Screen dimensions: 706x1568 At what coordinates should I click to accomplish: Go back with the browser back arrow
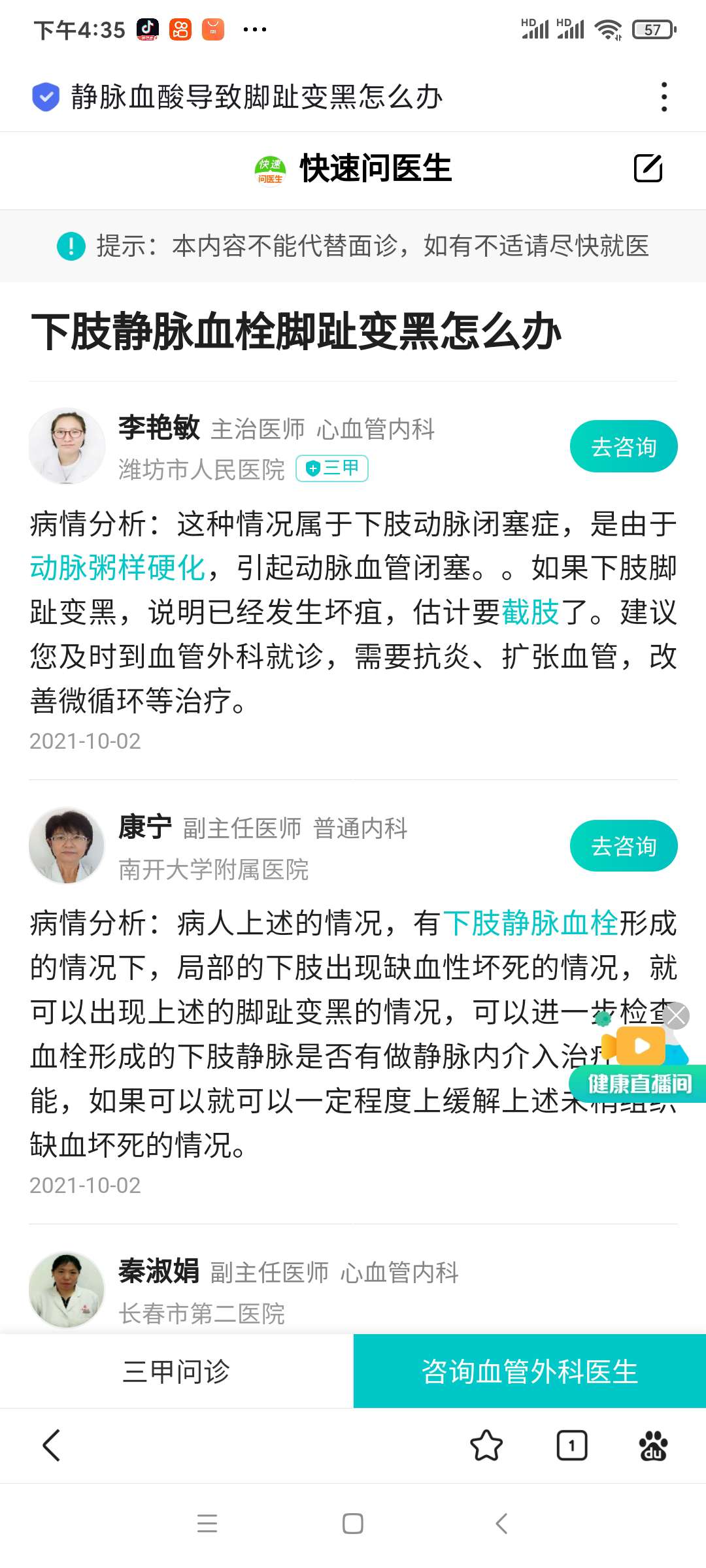51,1445
